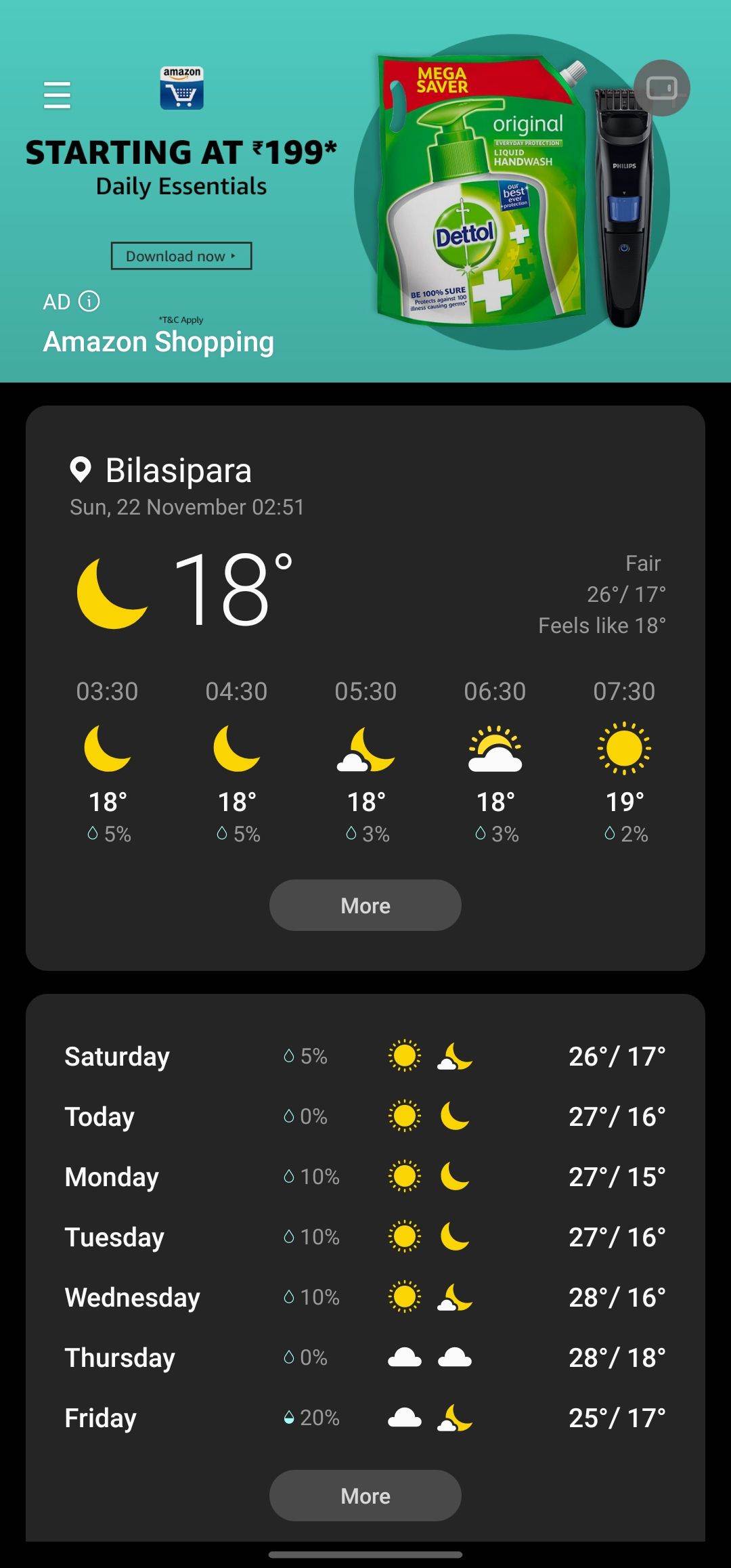Tap the picture-in-picture icon top right
Viewport: 731px width, 1568px height.
661,89
